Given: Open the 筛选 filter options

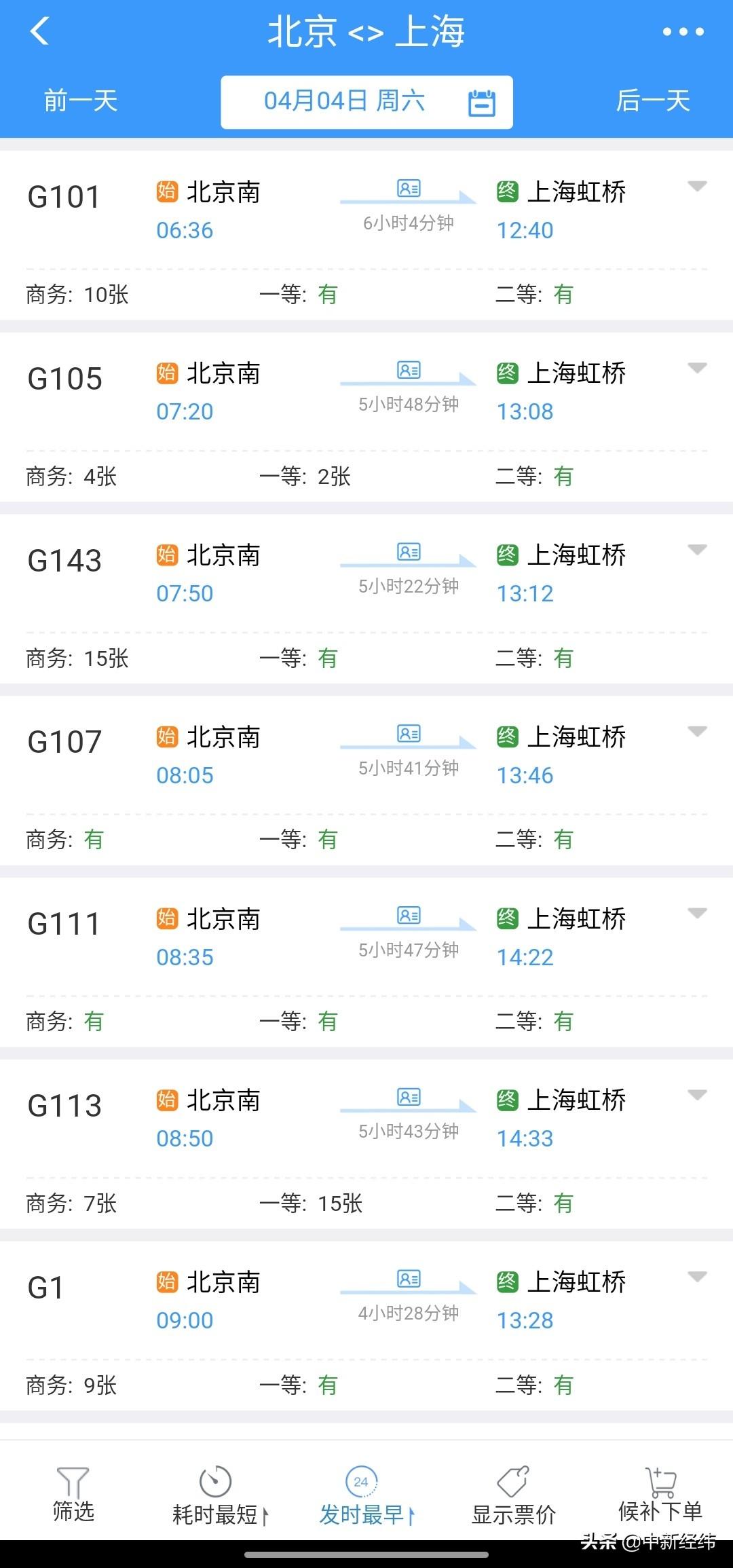Looking at the screenshot, I should click(73, 1493).
